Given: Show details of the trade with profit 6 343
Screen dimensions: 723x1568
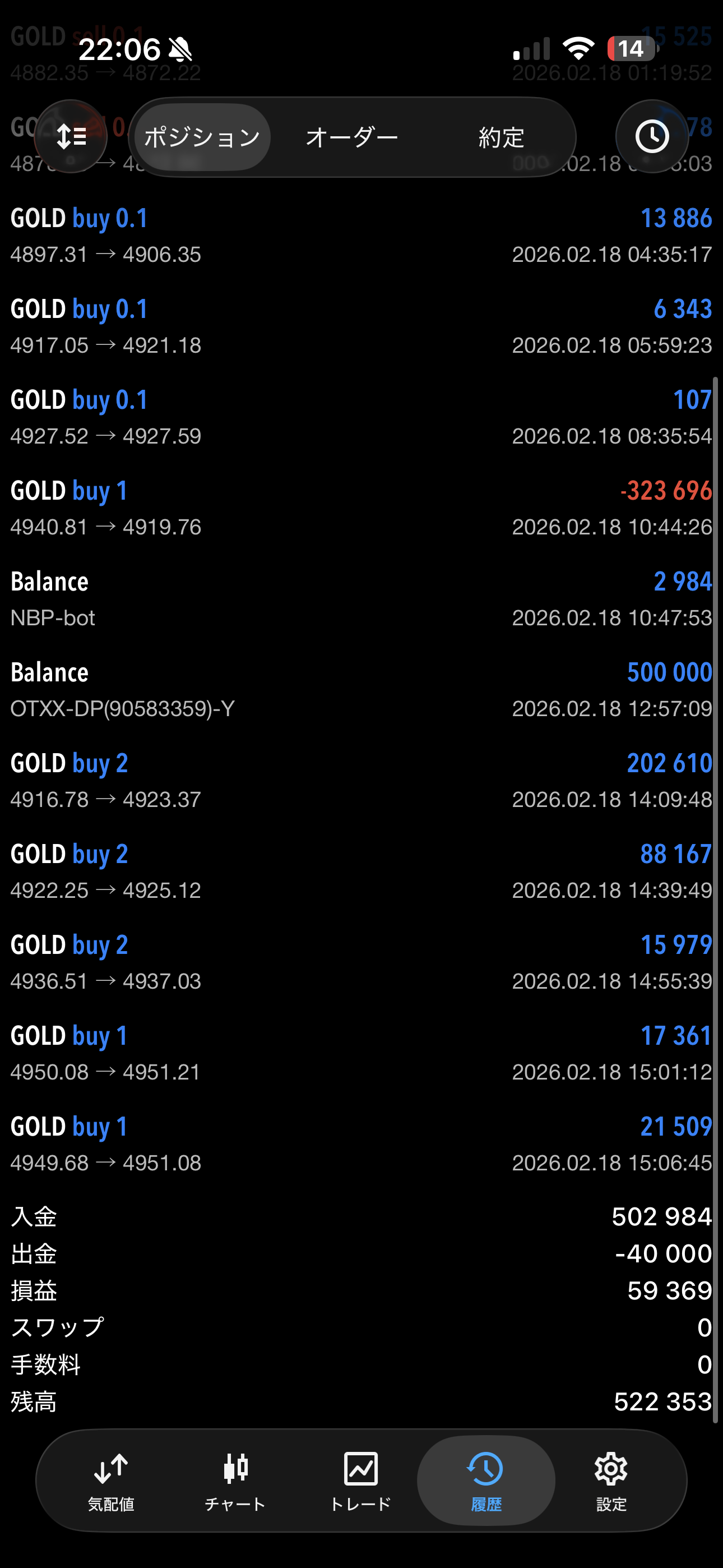Looking at the screenshot, I should click(361, 326).
